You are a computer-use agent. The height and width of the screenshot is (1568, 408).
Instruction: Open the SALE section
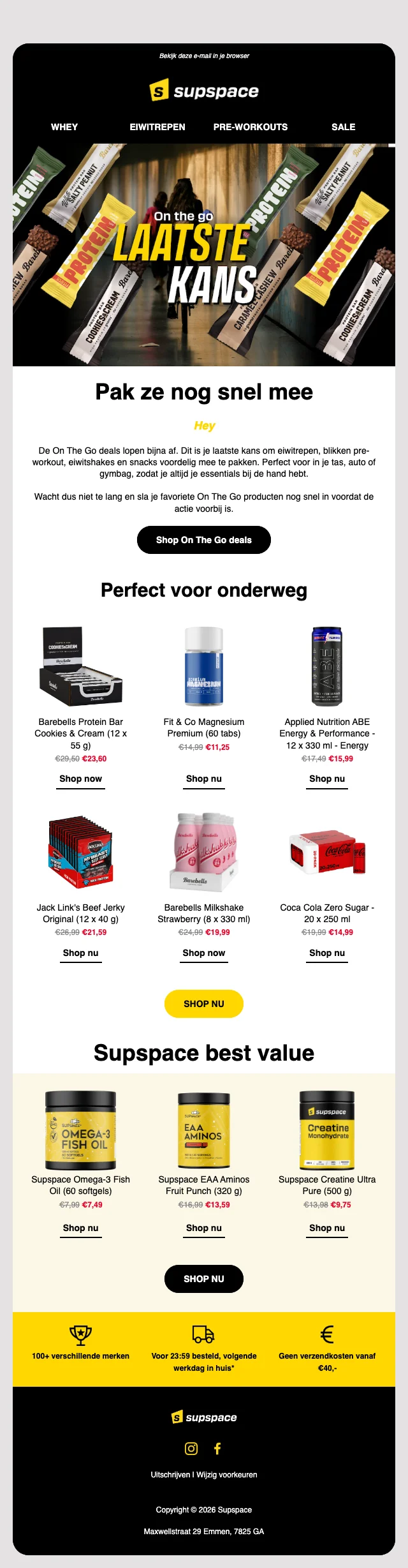pyautogui.click(x=343, y=127)
